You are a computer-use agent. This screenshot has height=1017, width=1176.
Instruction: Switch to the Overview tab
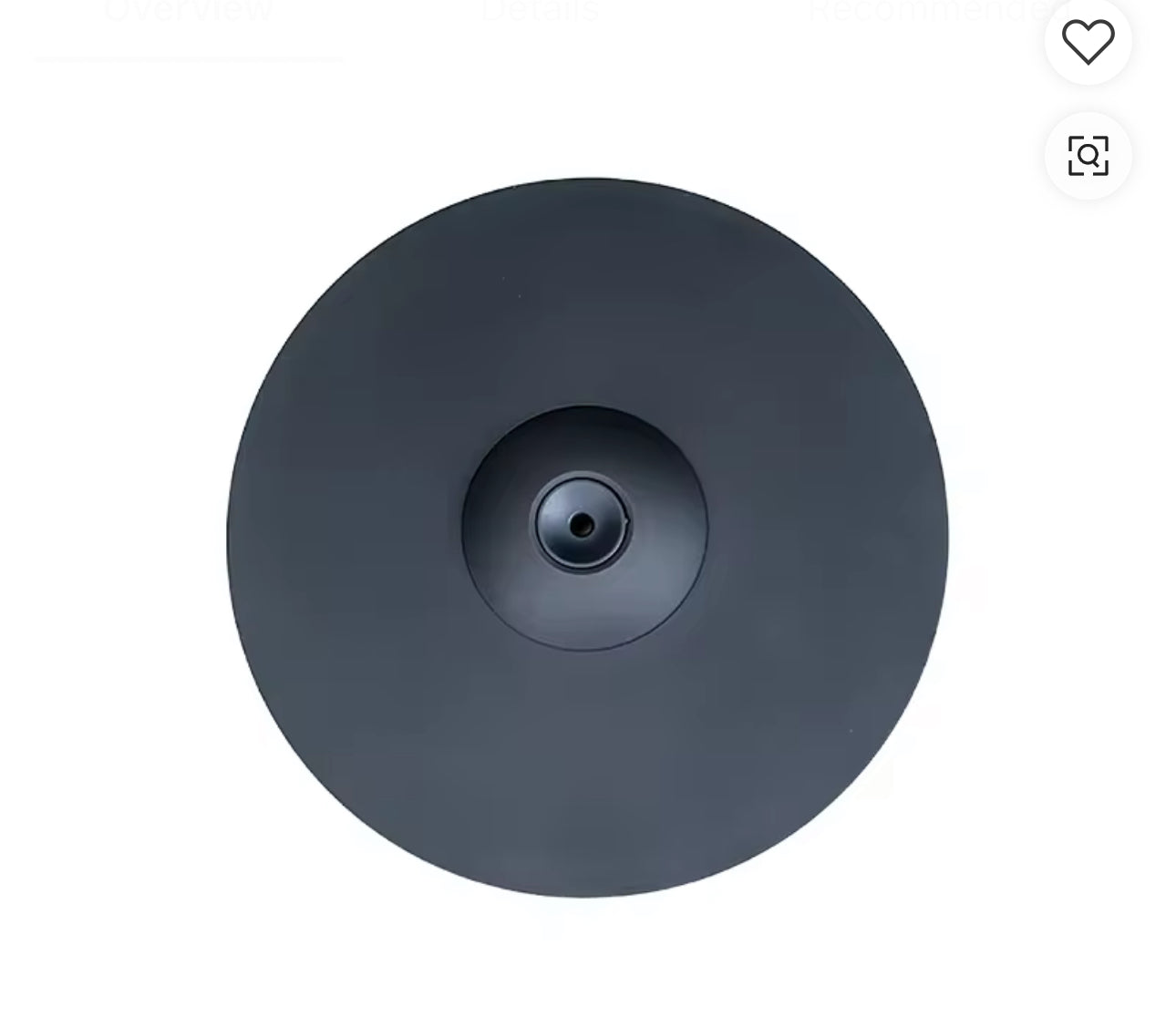tap(189, 11)
